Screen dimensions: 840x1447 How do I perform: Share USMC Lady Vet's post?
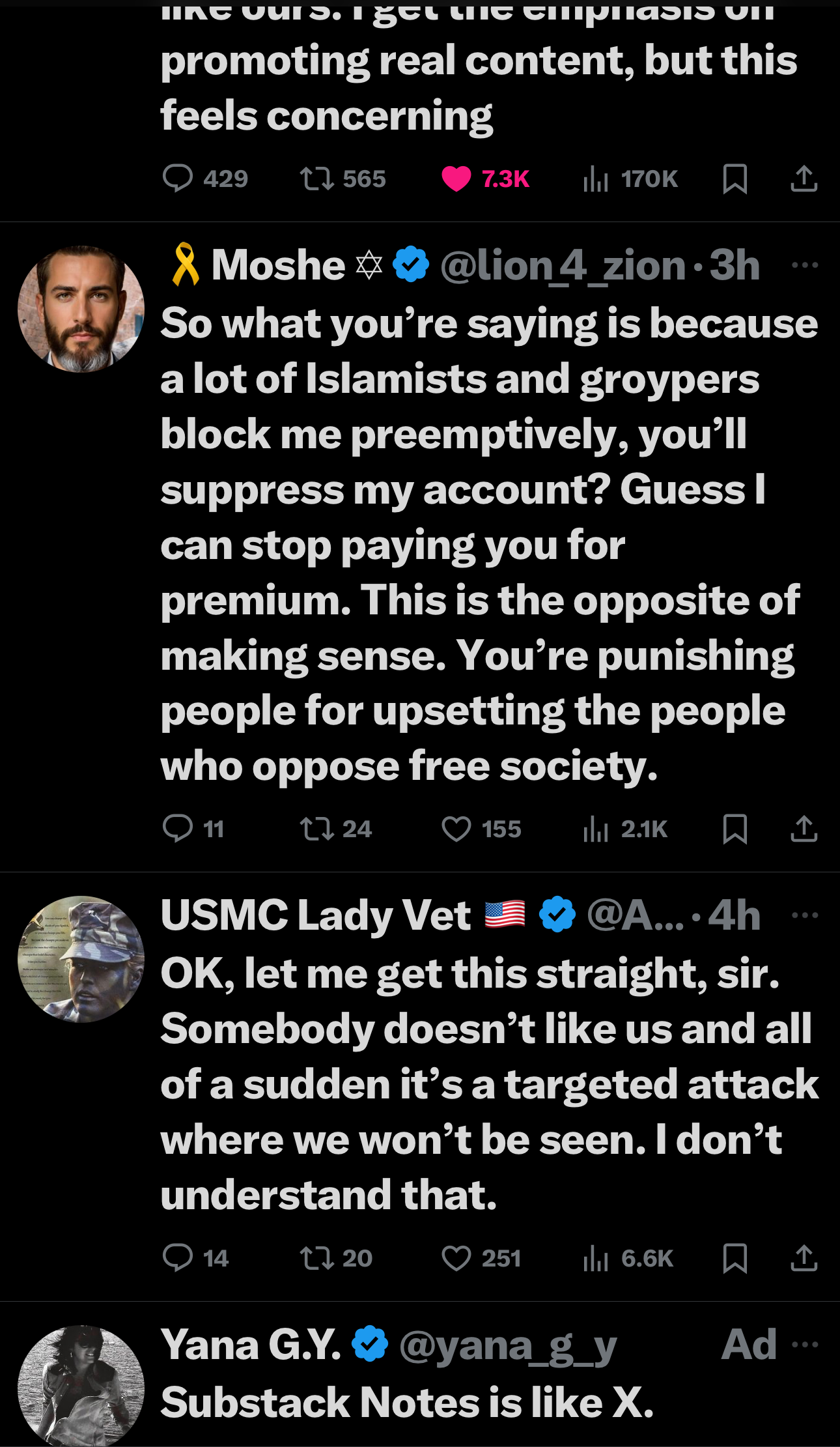804,1258
